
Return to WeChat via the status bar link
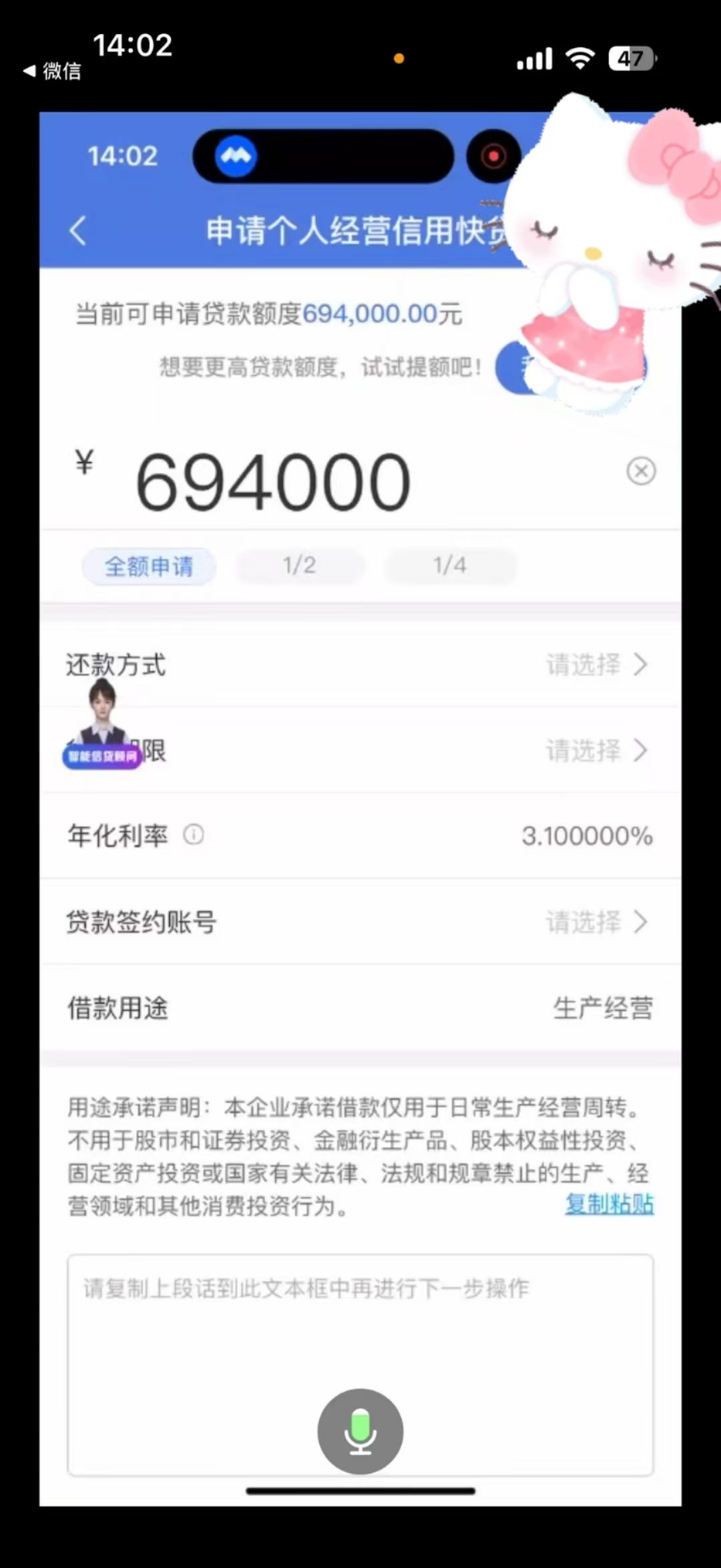(52, 71)
